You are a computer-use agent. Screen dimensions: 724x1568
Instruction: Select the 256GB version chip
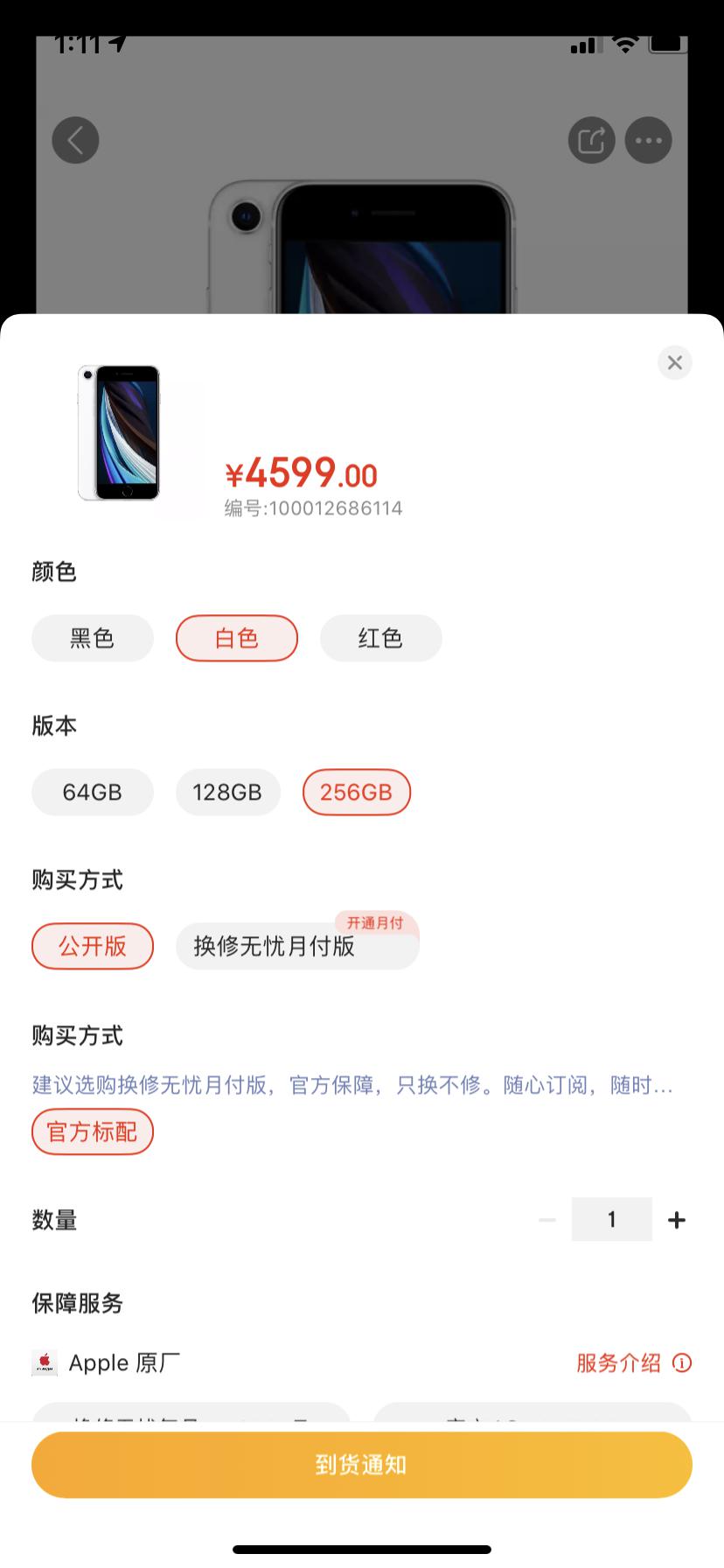click(x=356, y=792)
